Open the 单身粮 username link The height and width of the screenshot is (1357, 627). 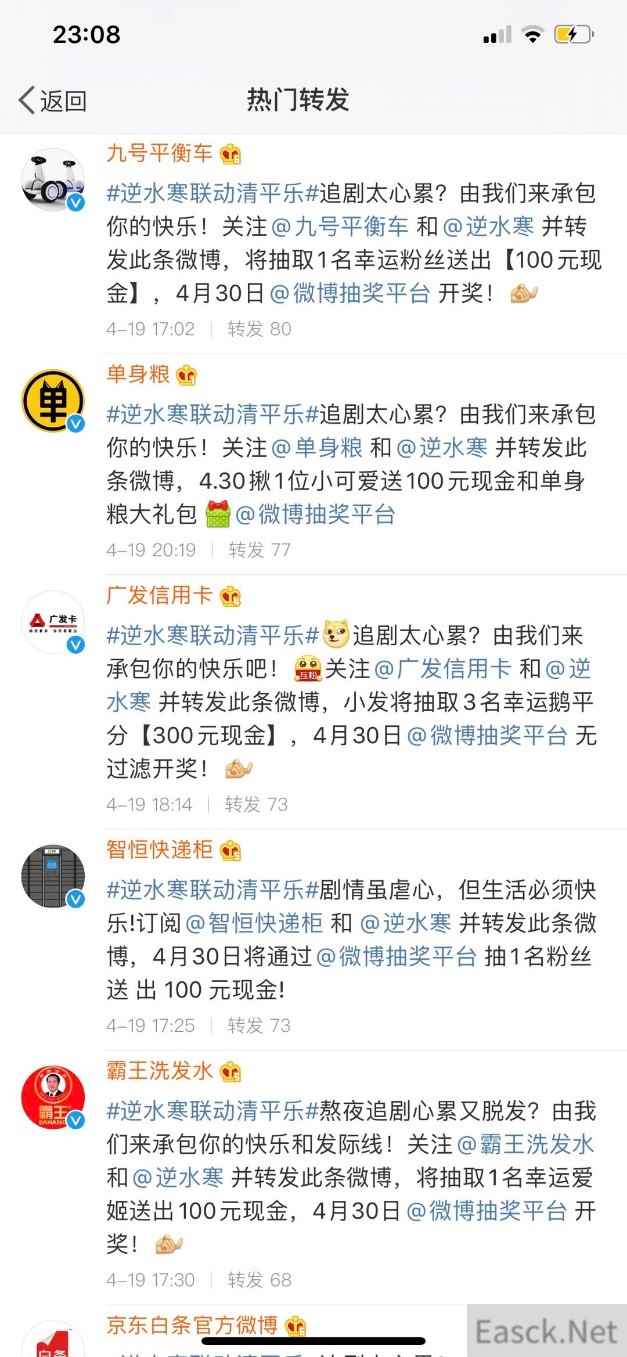click(x=138, y=375)
